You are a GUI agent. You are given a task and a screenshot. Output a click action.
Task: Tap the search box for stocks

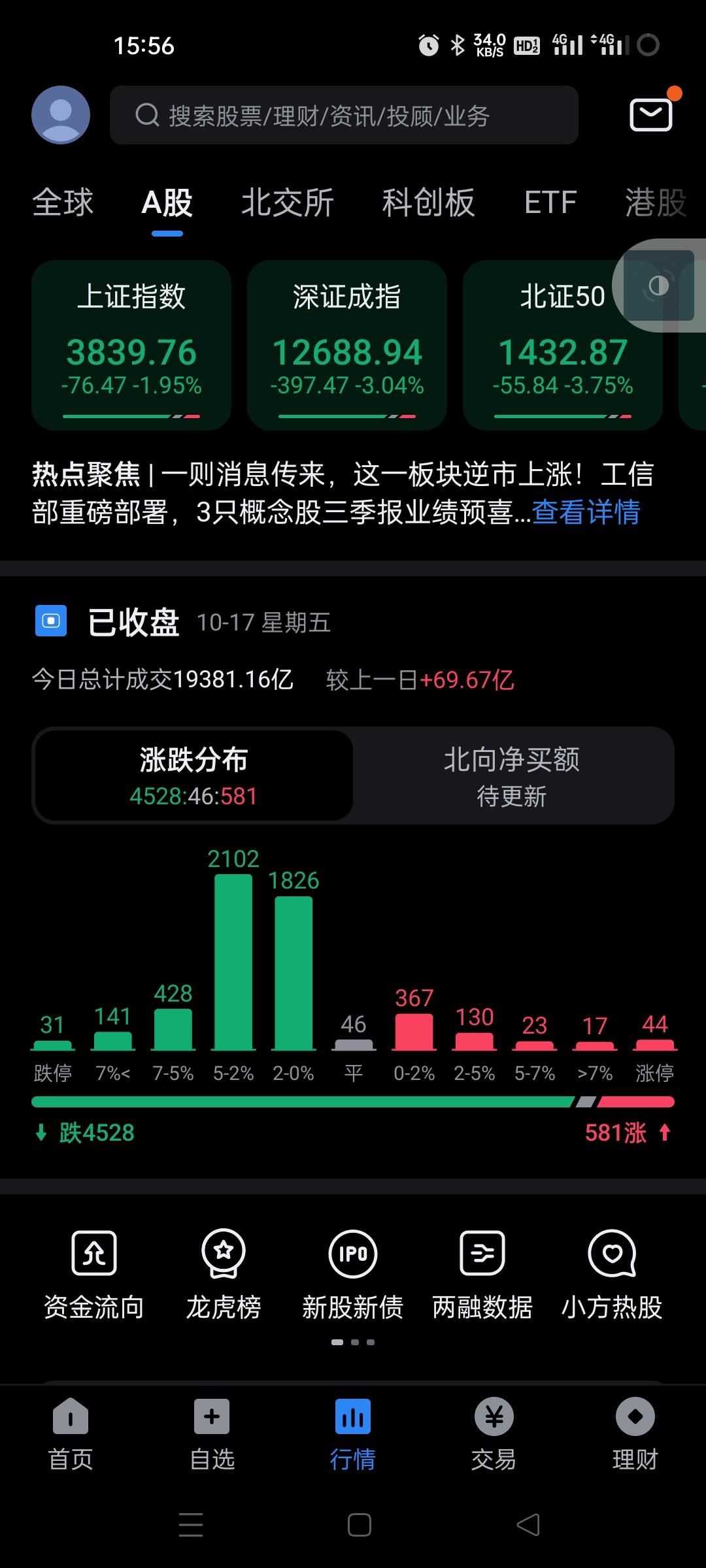coord(344,115)
